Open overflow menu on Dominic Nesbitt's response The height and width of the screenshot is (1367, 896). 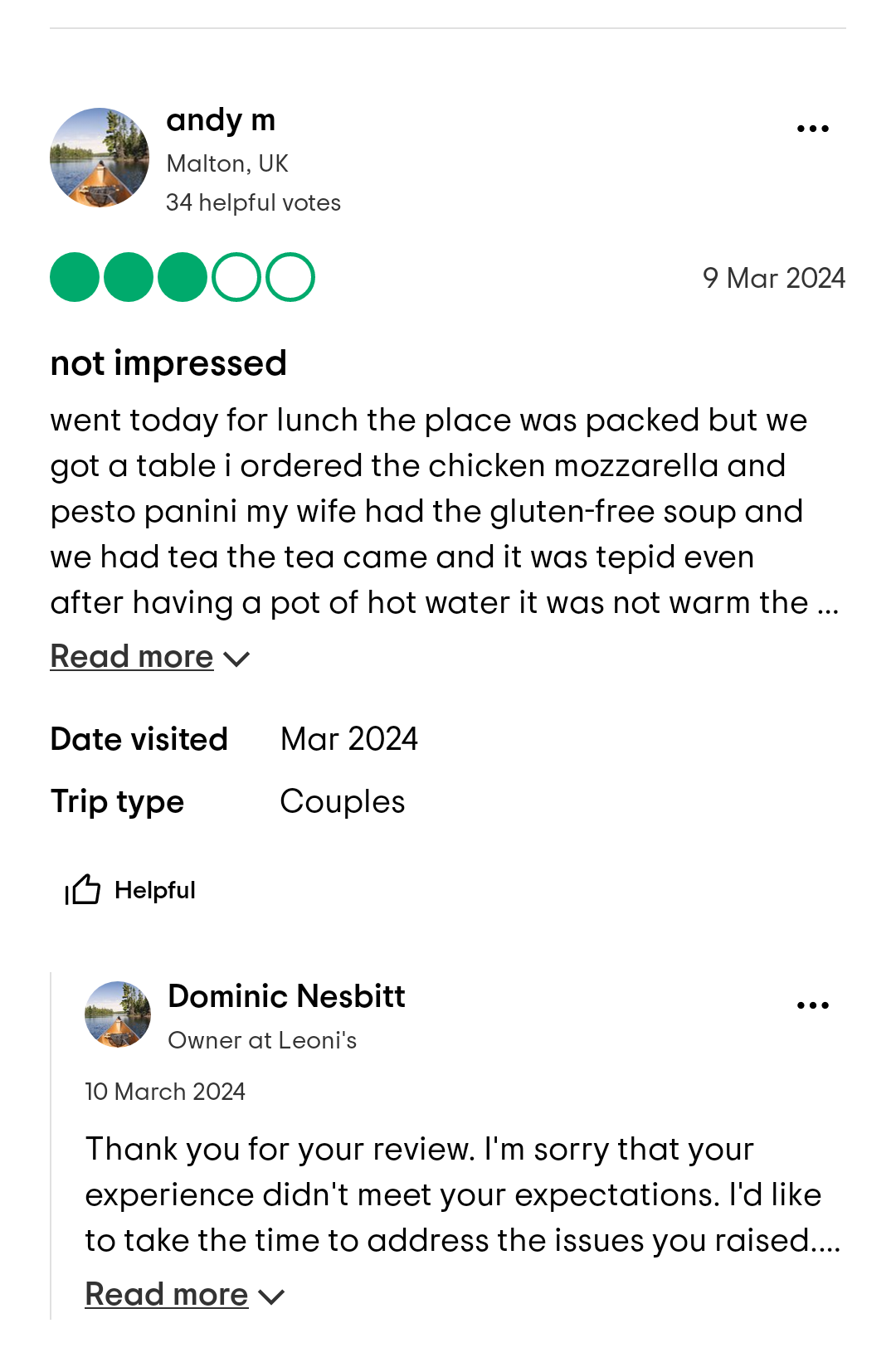click(812, 1005)
